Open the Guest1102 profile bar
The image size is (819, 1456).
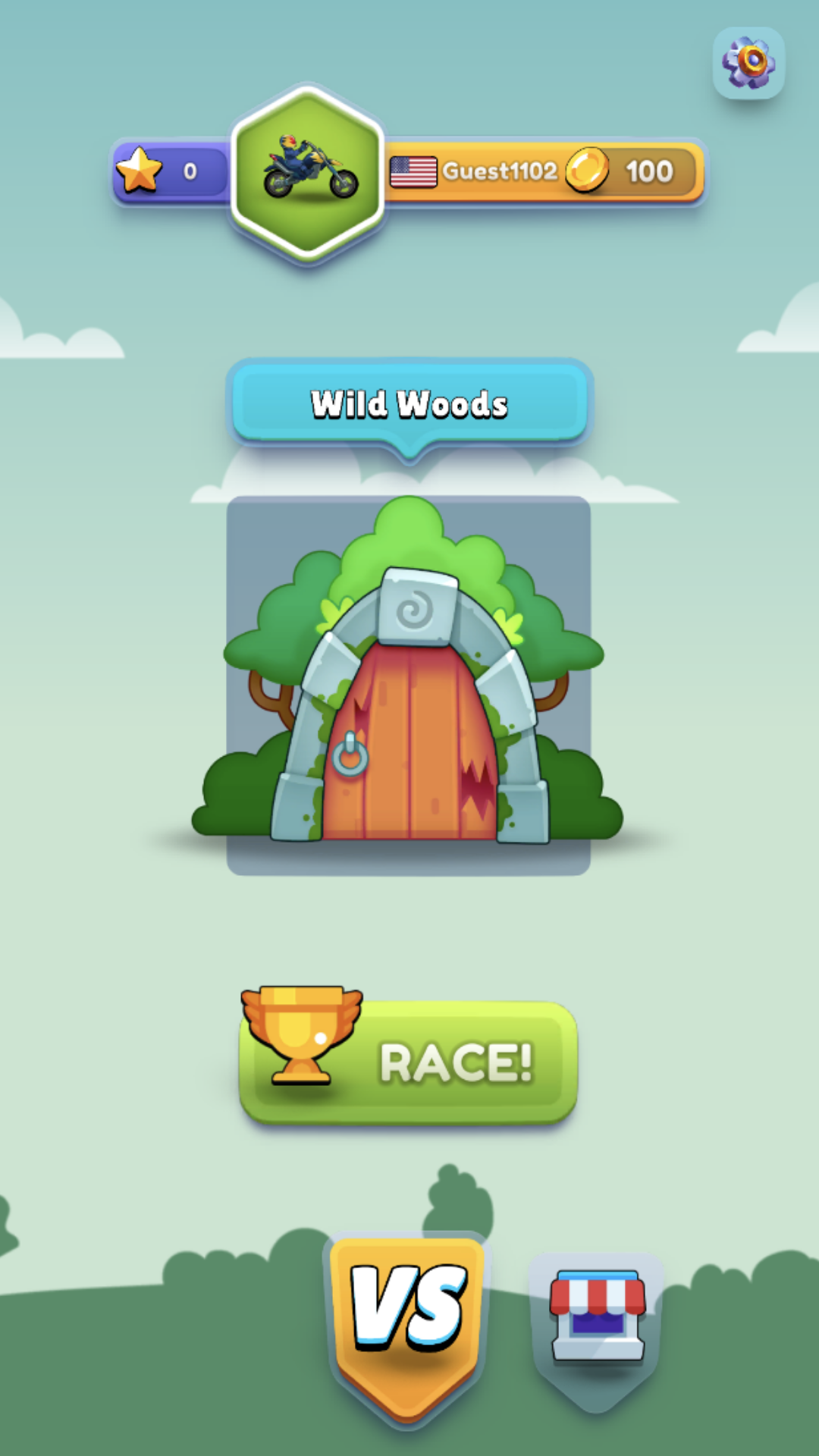500,172
